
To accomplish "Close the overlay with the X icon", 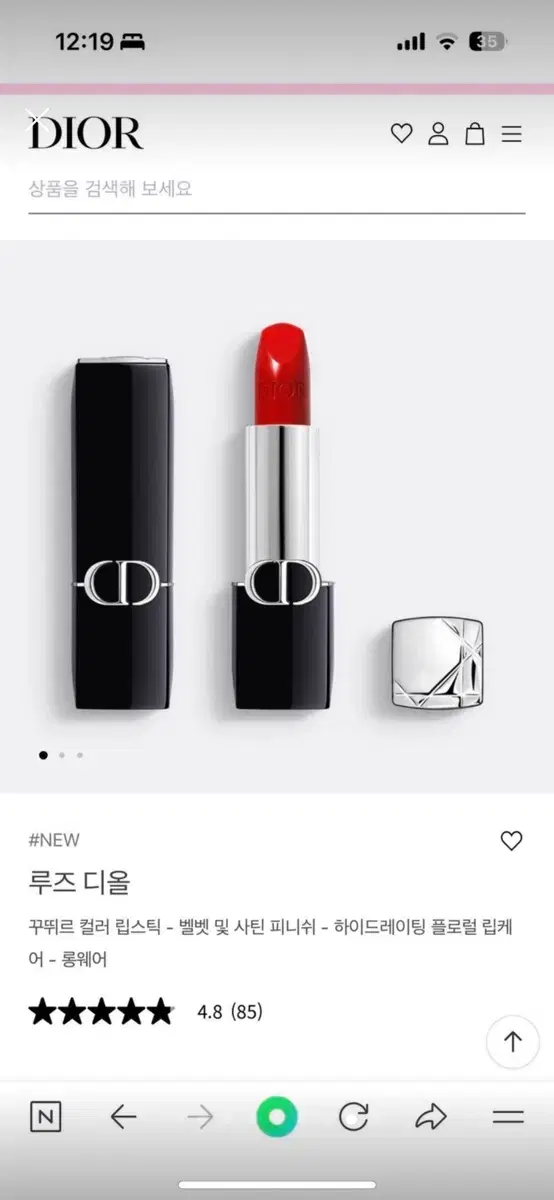I will (x=38, y=119).
